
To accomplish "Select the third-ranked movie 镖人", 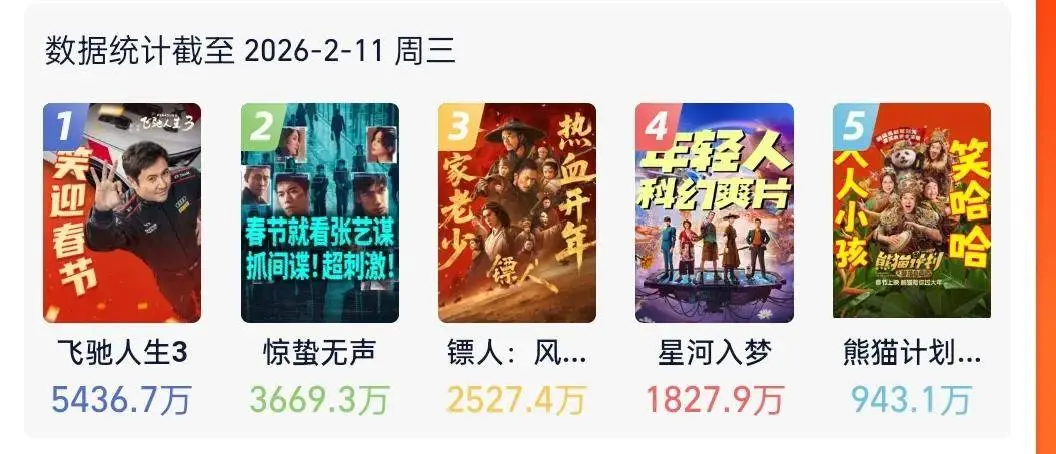I will click(517, 212).
